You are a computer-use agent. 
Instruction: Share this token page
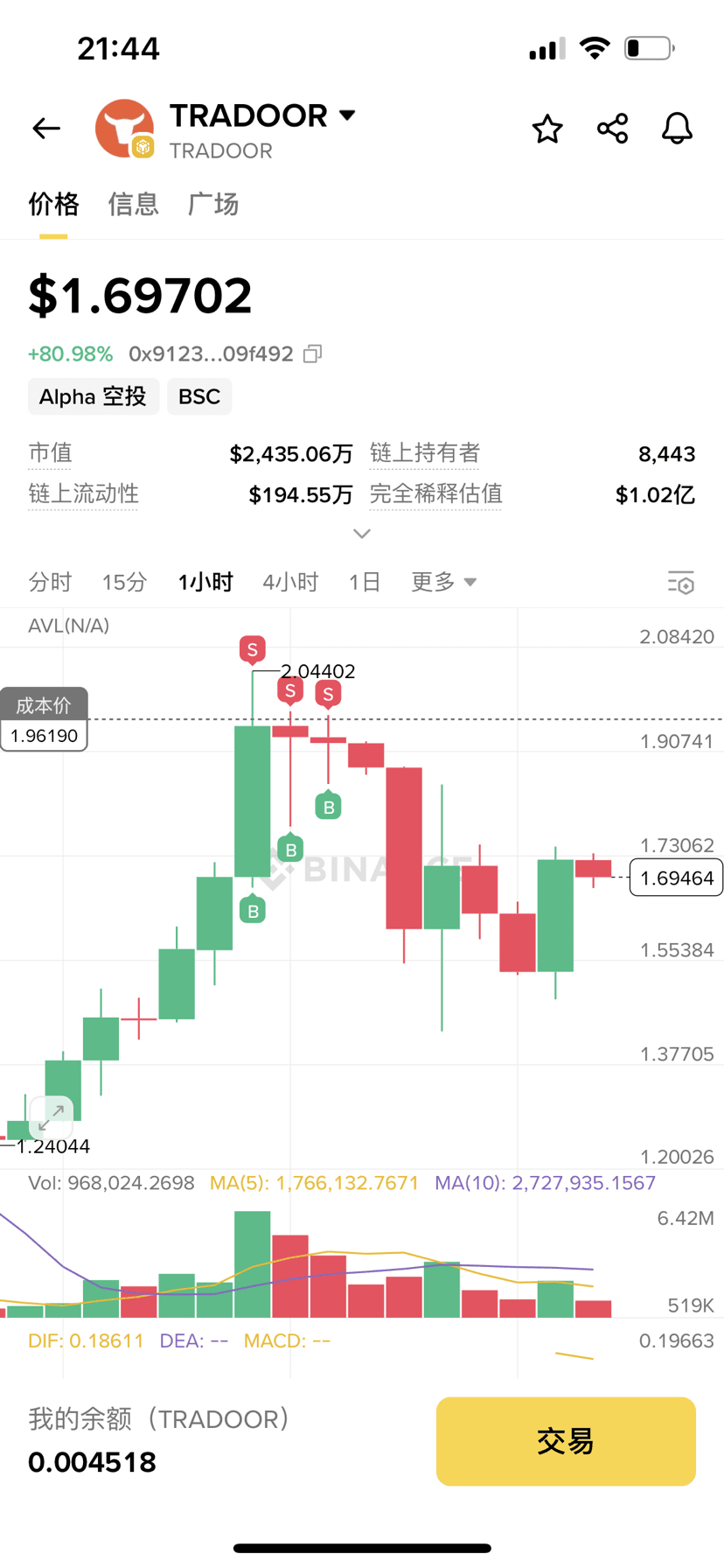(612, 129)
